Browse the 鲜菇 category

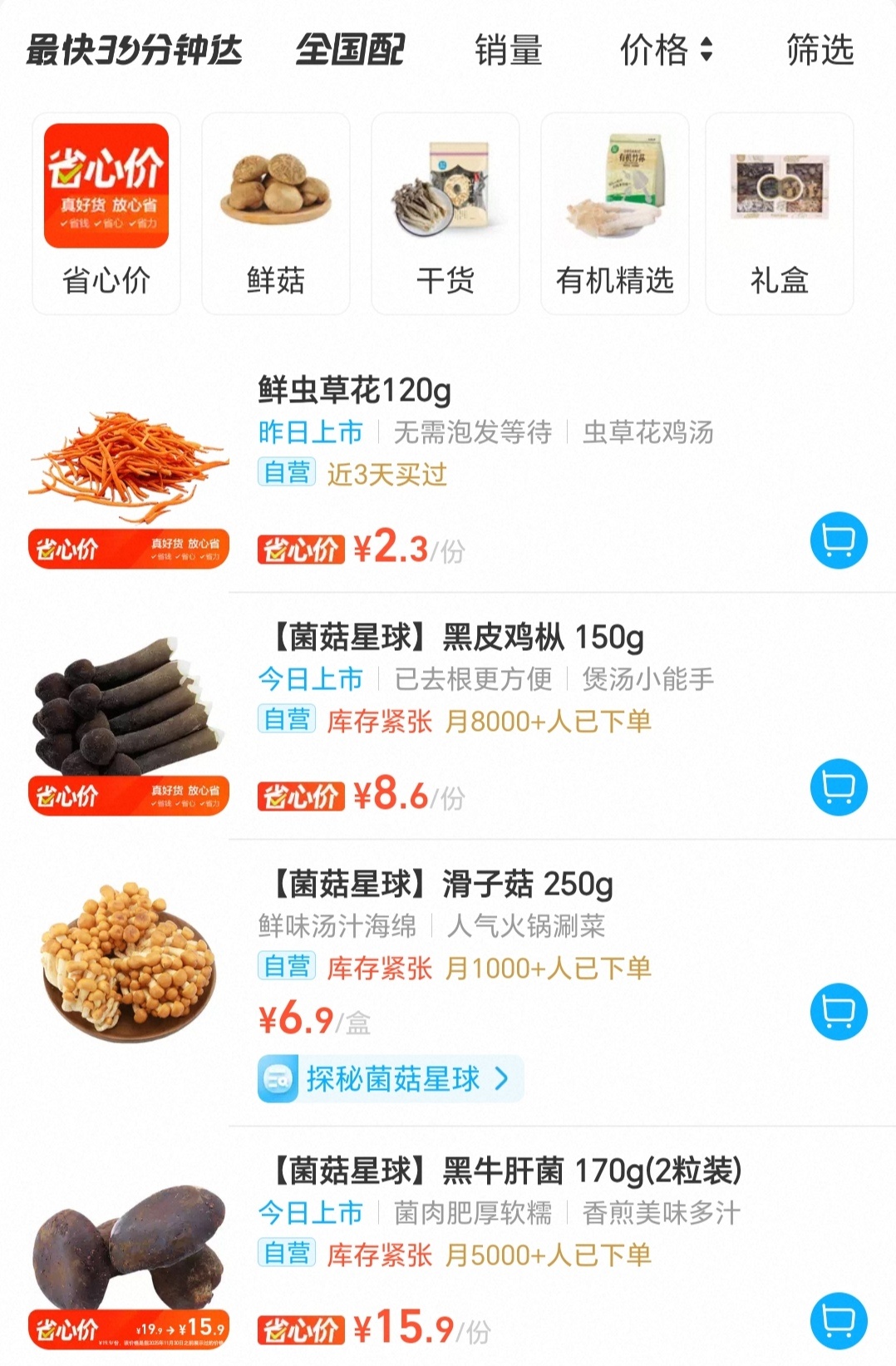276,214
